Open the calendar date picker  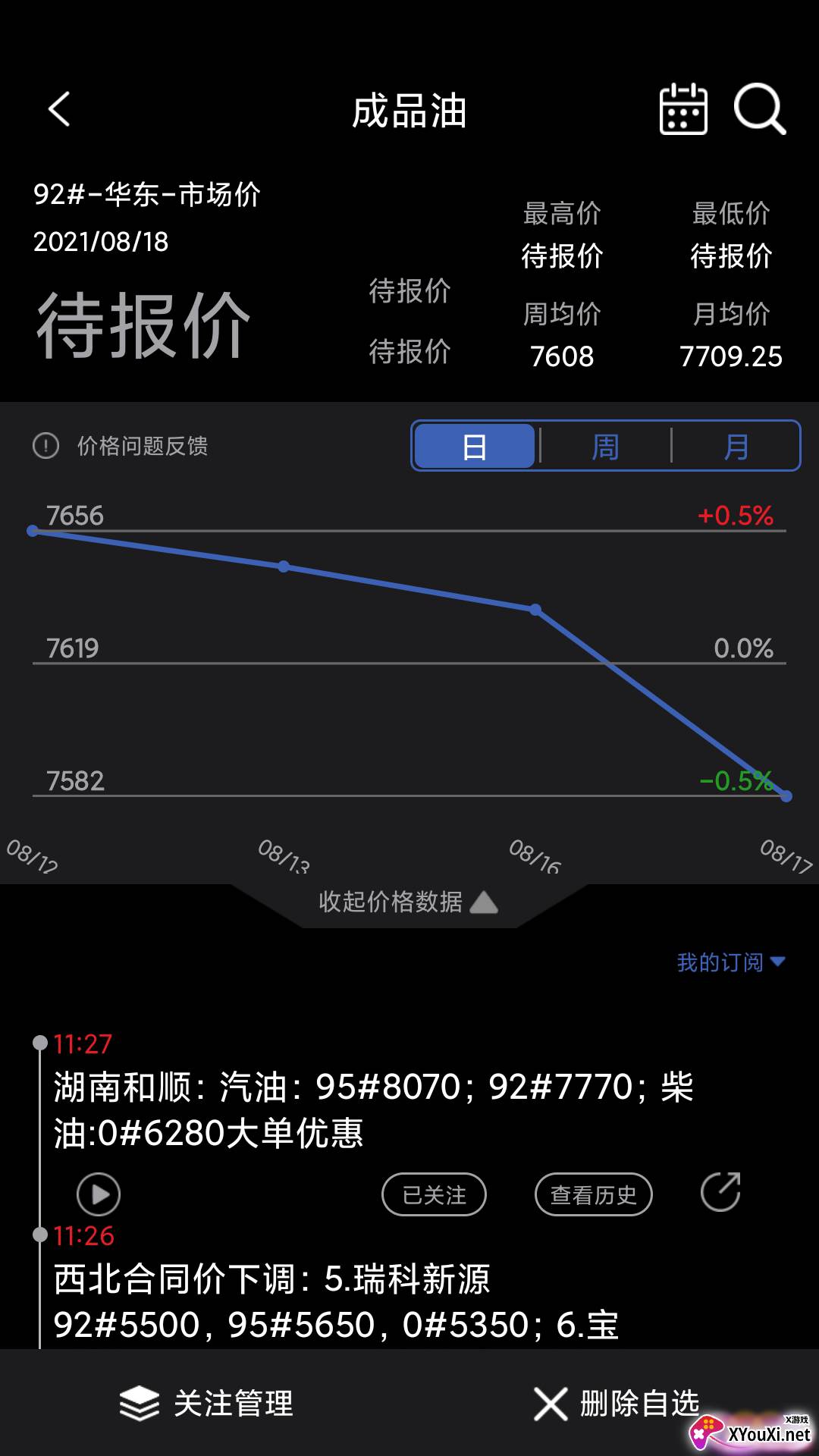click(682, 109)
